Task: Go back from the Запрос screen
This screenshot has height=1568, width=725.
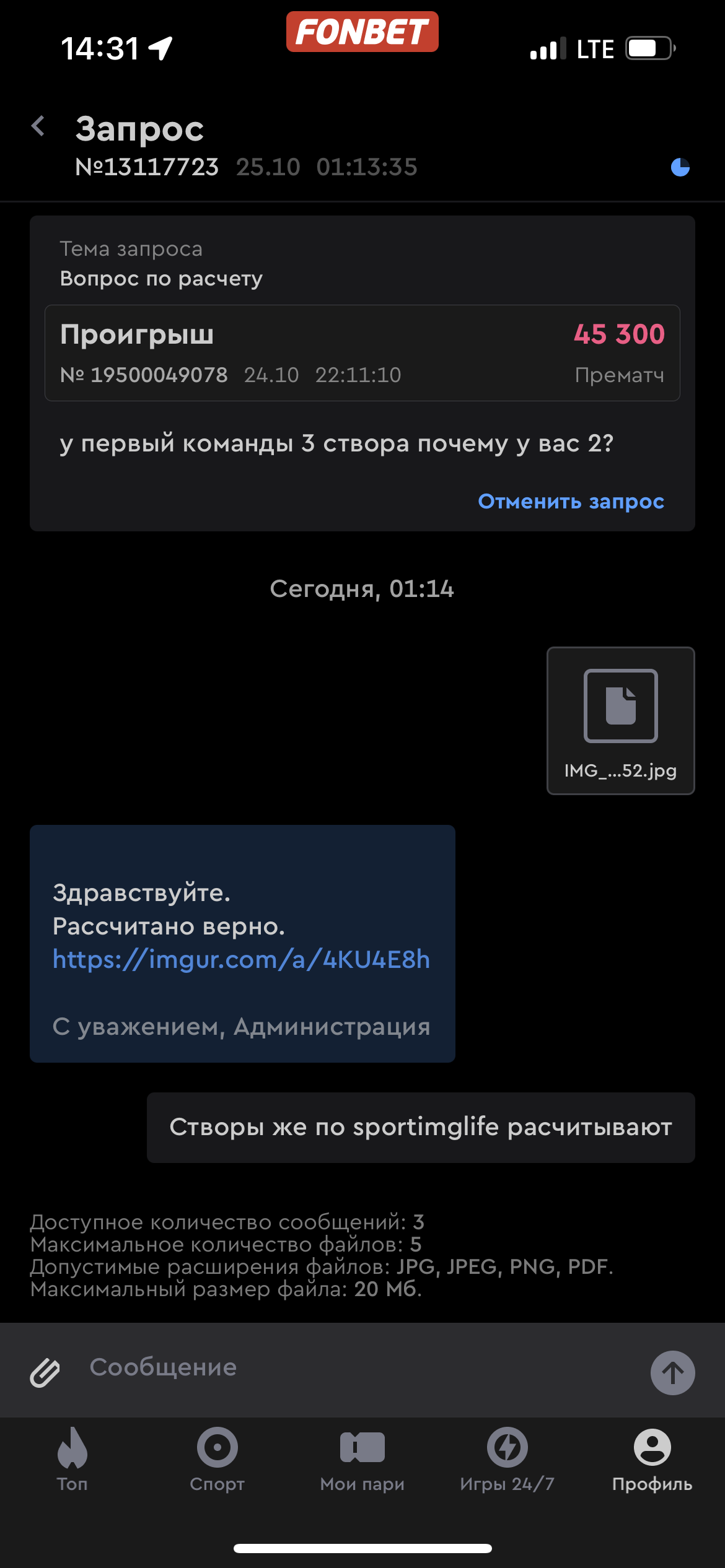Action: [38, 126]
